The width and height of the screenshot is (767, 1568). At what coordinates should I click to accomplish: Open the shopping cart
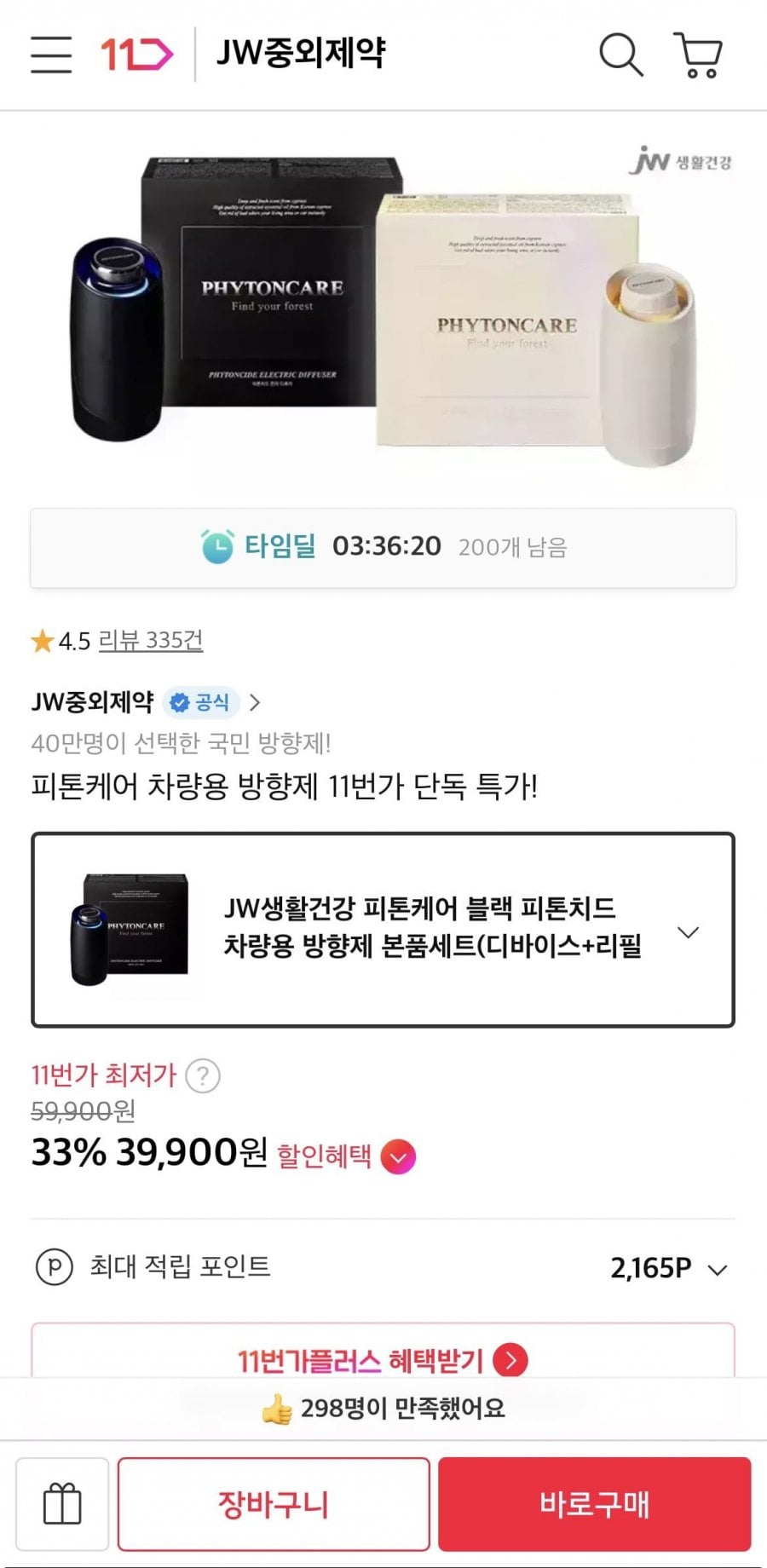click(699, 56)
